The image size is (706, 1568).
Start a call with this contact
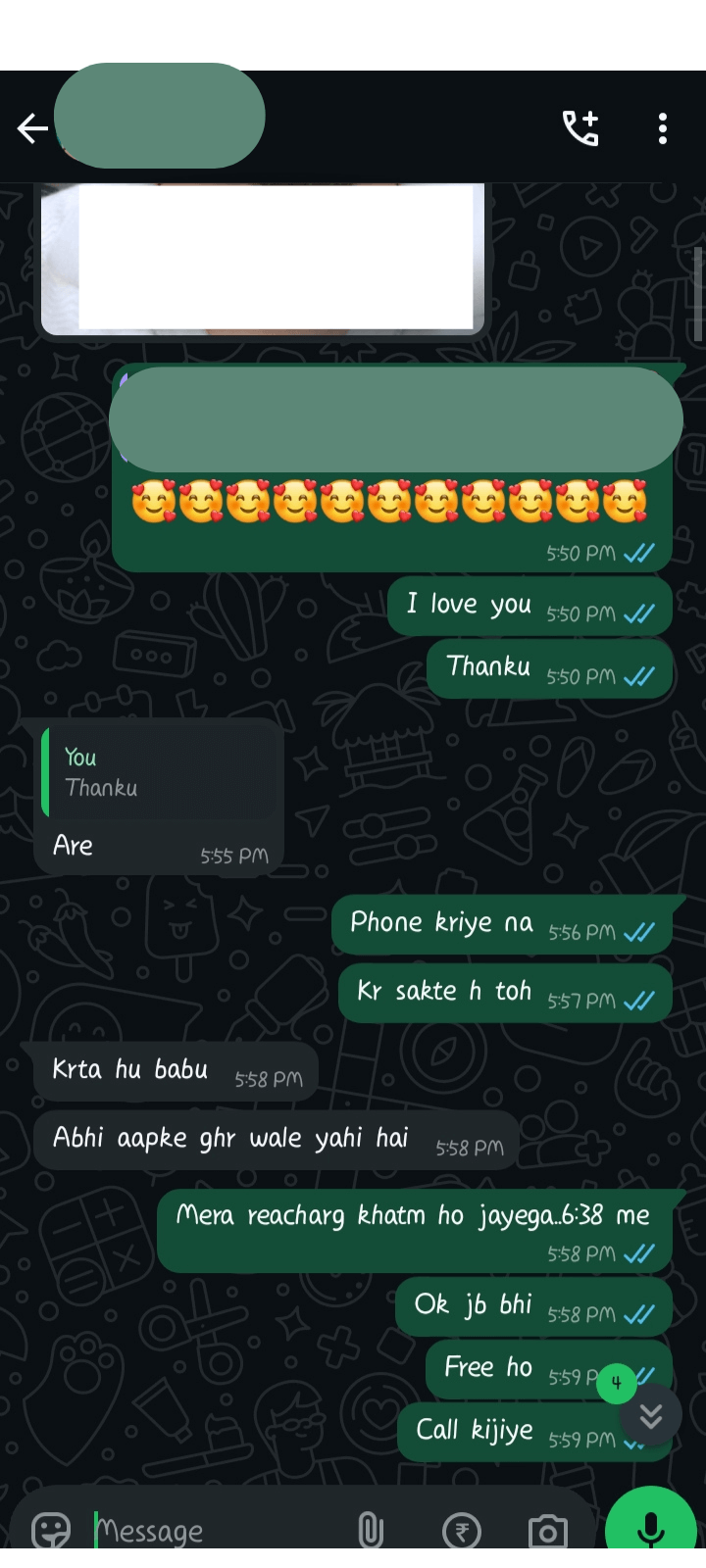pyautogui.click(x=580, y=128)
